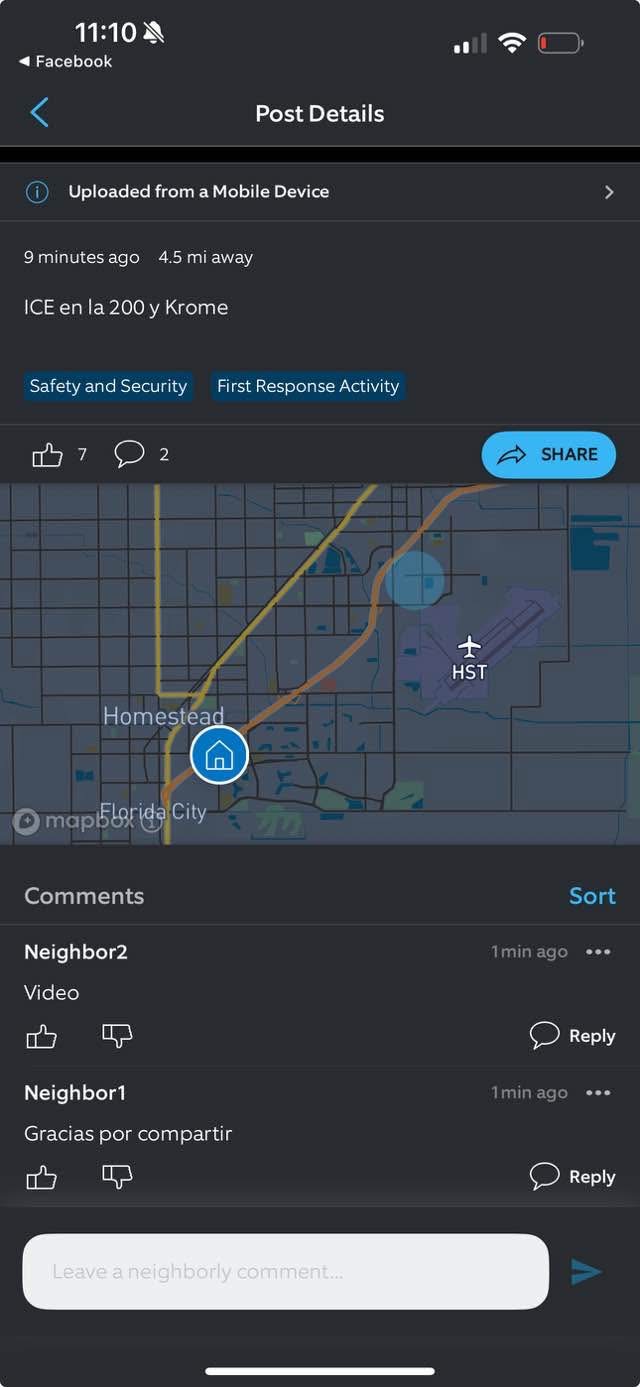Image resolution: width=640 pixels, height=1387 pixels.
Task: Go back from Post Details
Action: click(x=40, y=112)
